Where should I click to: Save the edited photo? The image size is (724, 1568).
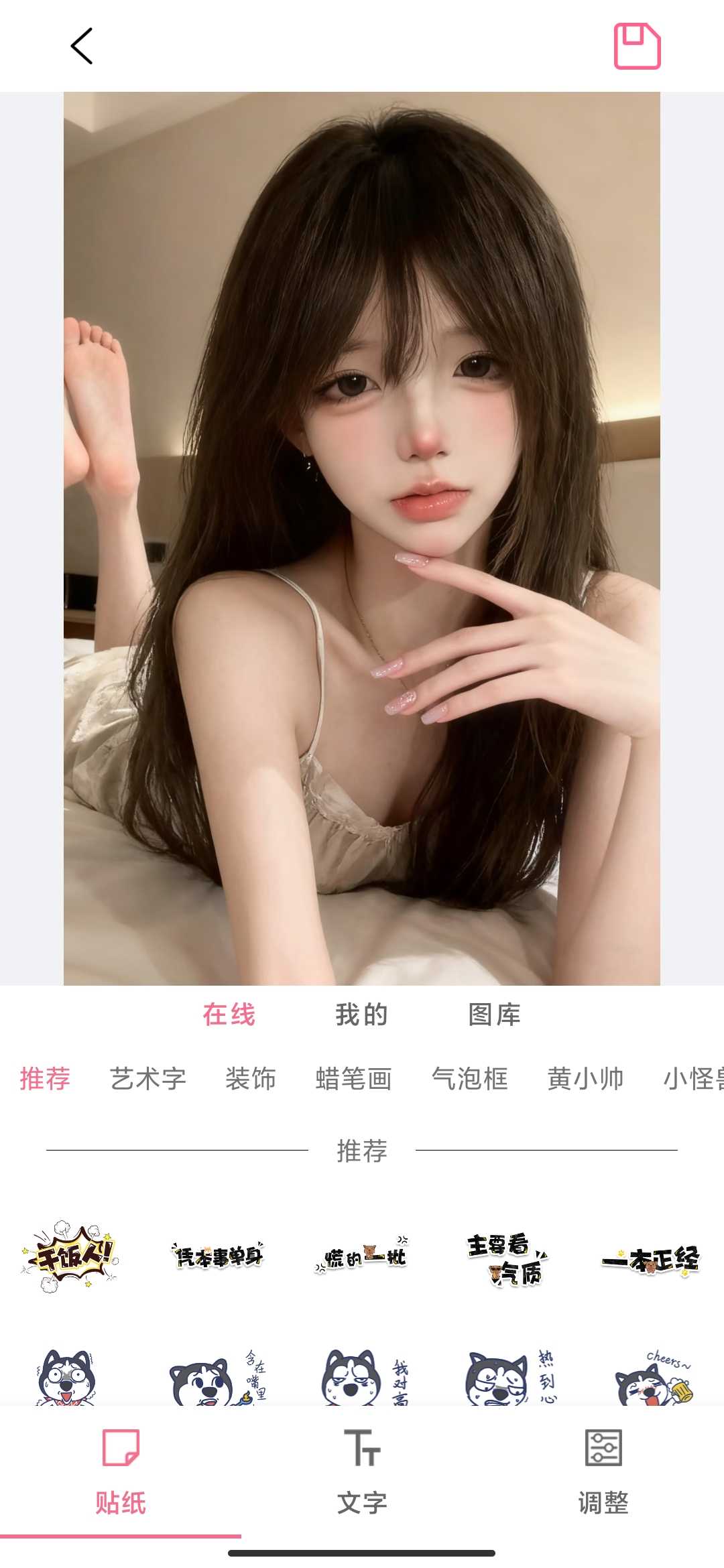pyautogui.click(x=637, y=46)
